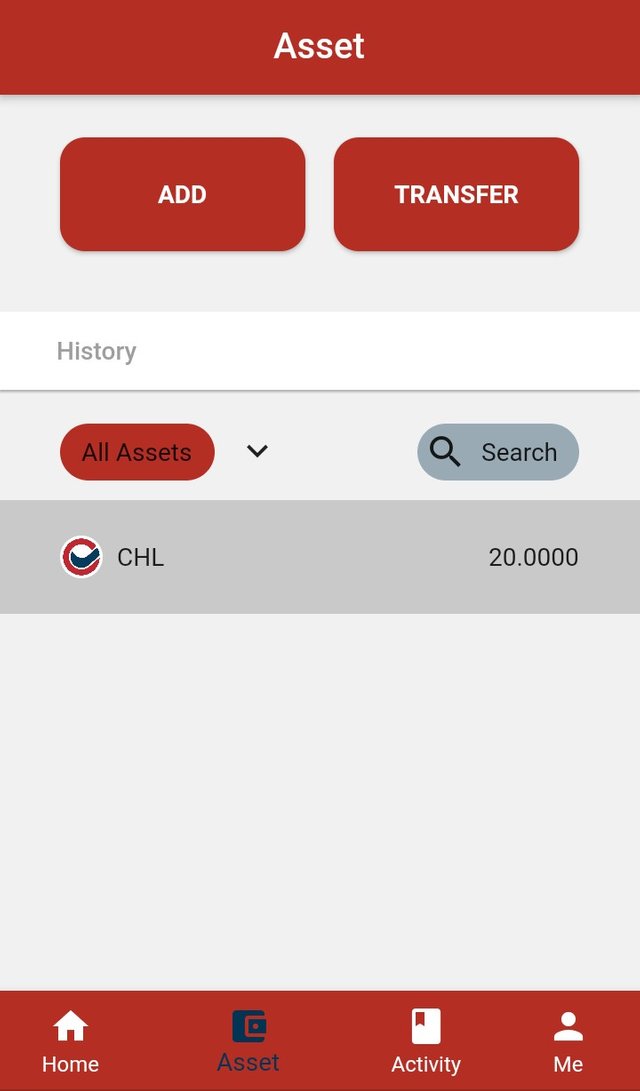The width and height of the screenshot is (640, 1091).
Task: Select the Asset tab
Action: [x=248, y=1041]
